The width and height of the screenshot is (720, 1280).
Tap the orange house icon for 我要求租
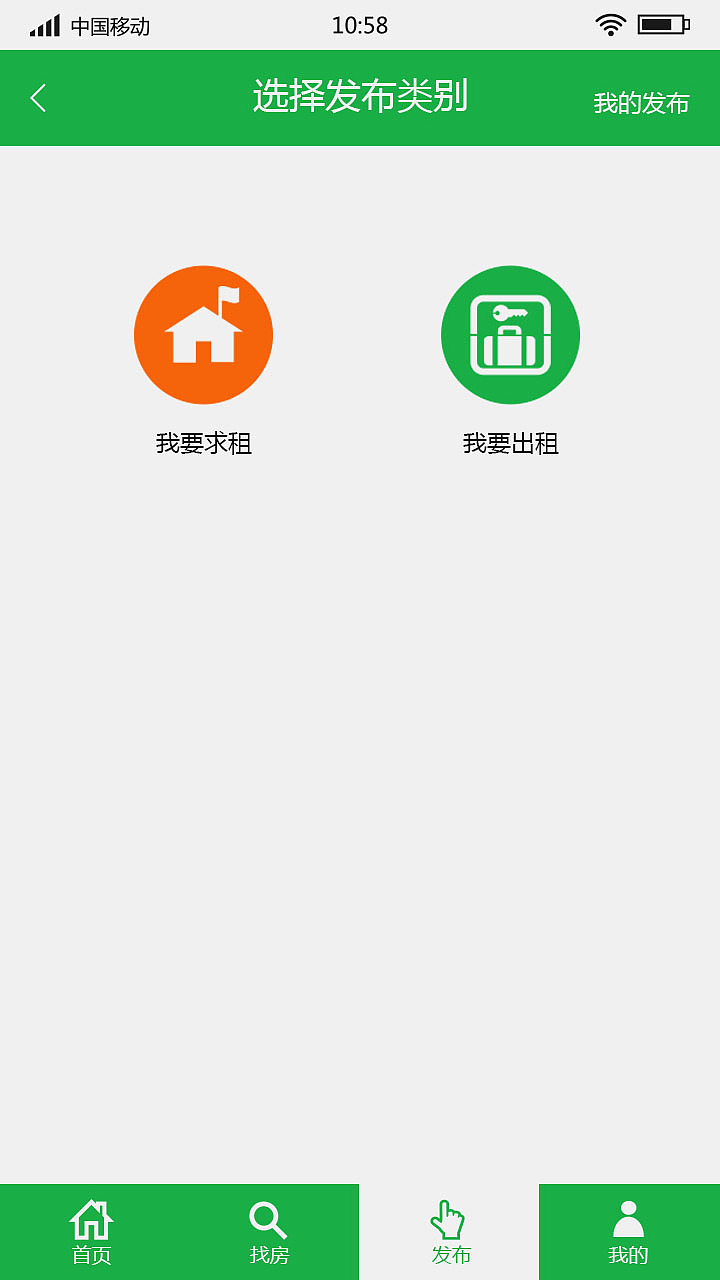(x=203, y=334)
